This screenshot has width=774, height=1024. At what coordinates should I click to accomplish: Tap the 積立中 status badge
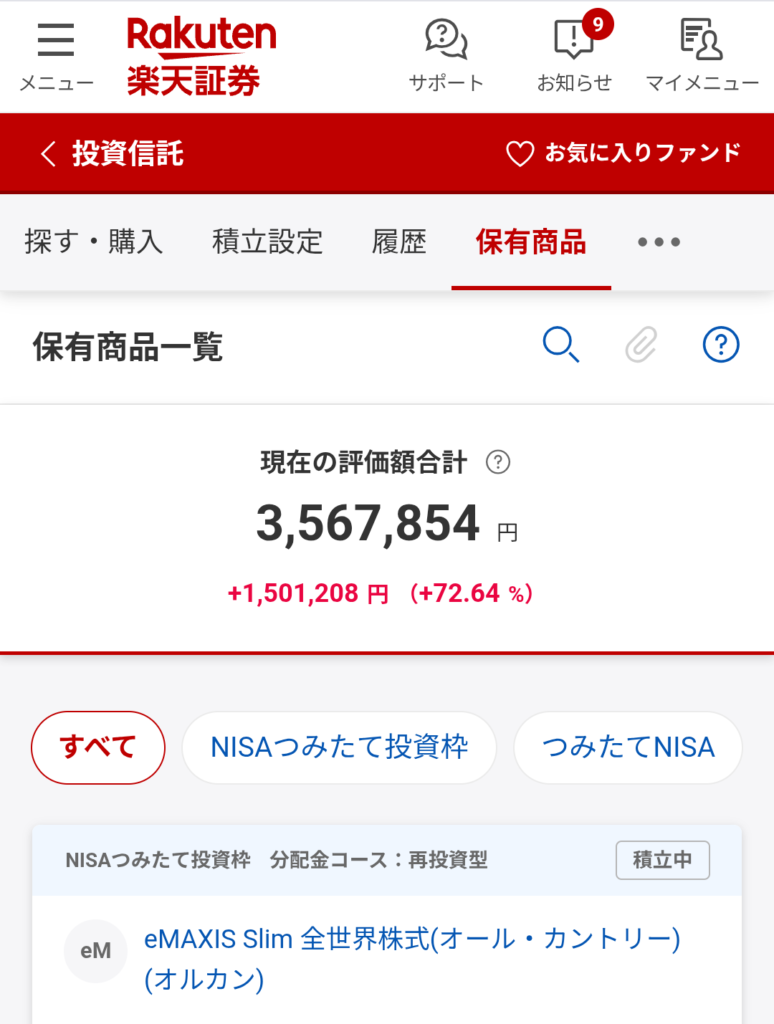(663, 860)
